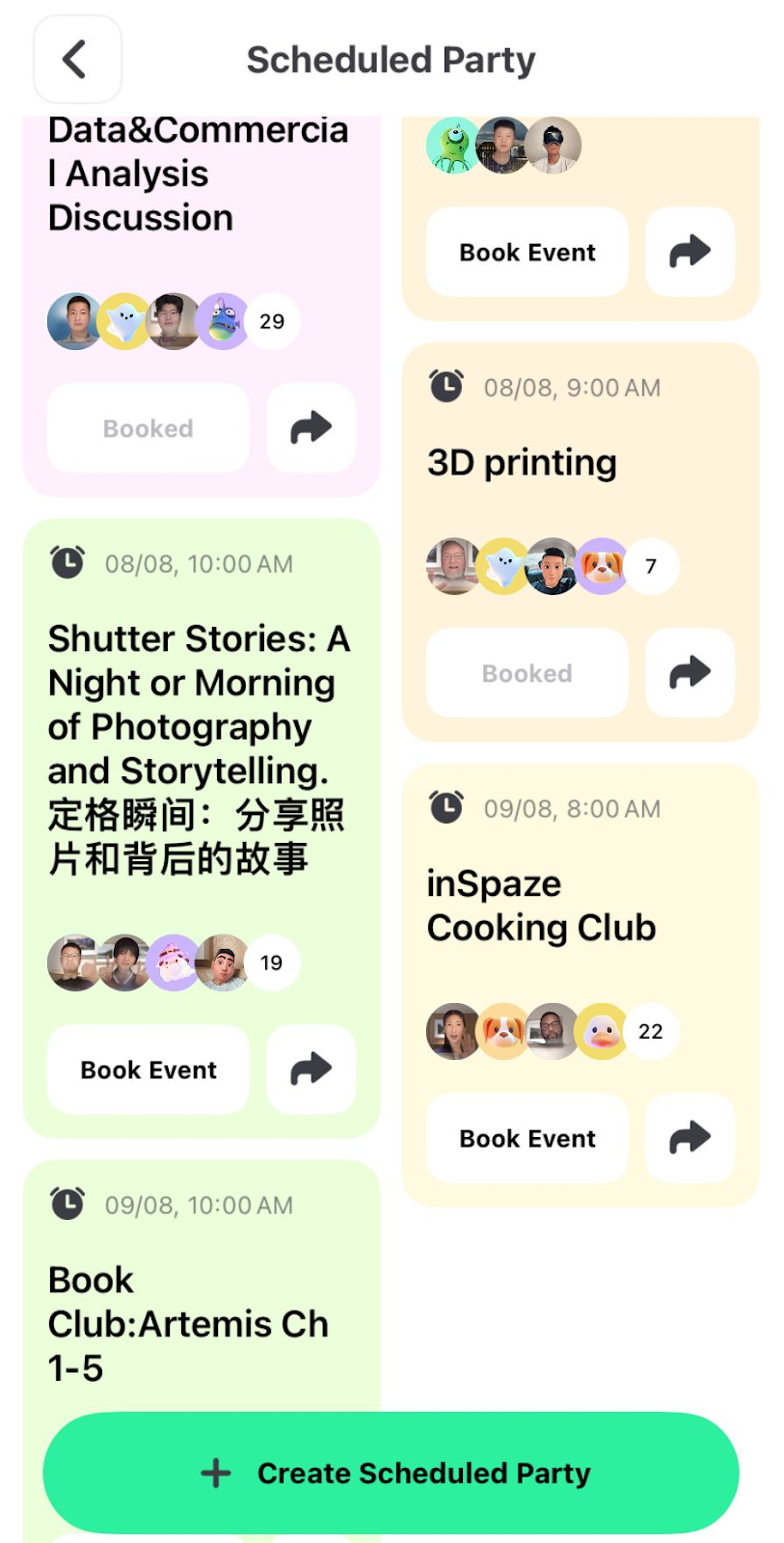The height and width of the screenshot is (1543, 784).
Task: Share the inSpaze Cooking Club event
Action: click(x=689, y=1138)
